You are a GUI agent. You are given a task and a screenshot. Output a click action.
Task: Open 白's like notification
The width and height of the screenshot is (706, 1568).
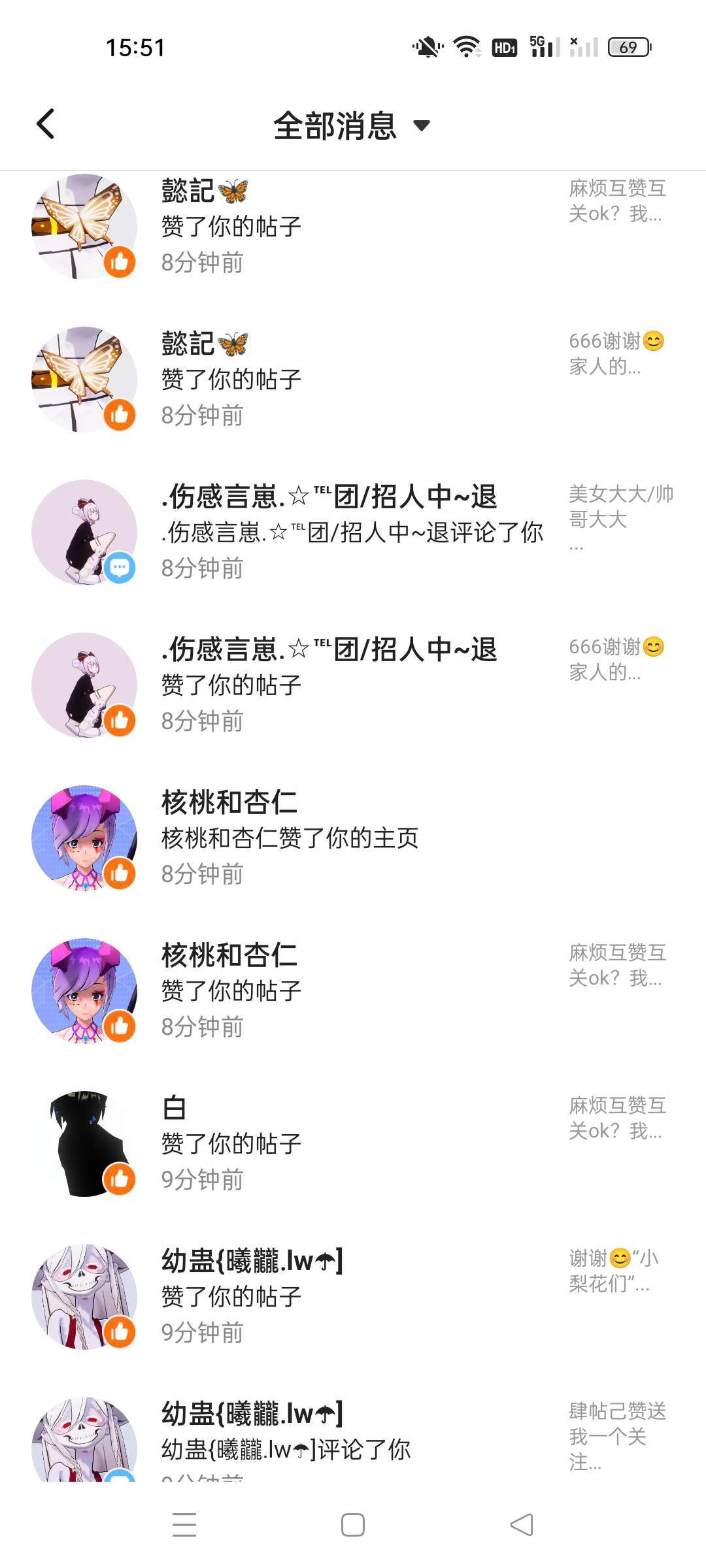353,1144
